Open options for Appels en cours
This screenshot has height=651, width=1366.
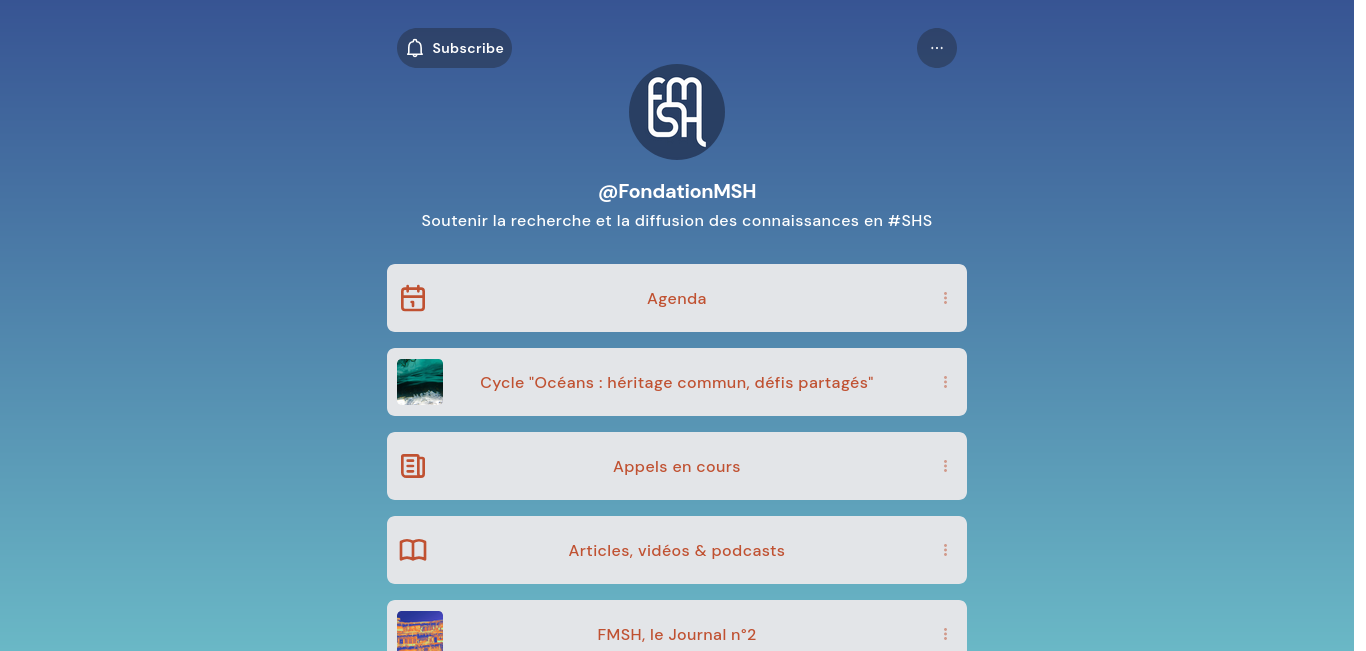[x=945, y=466]
